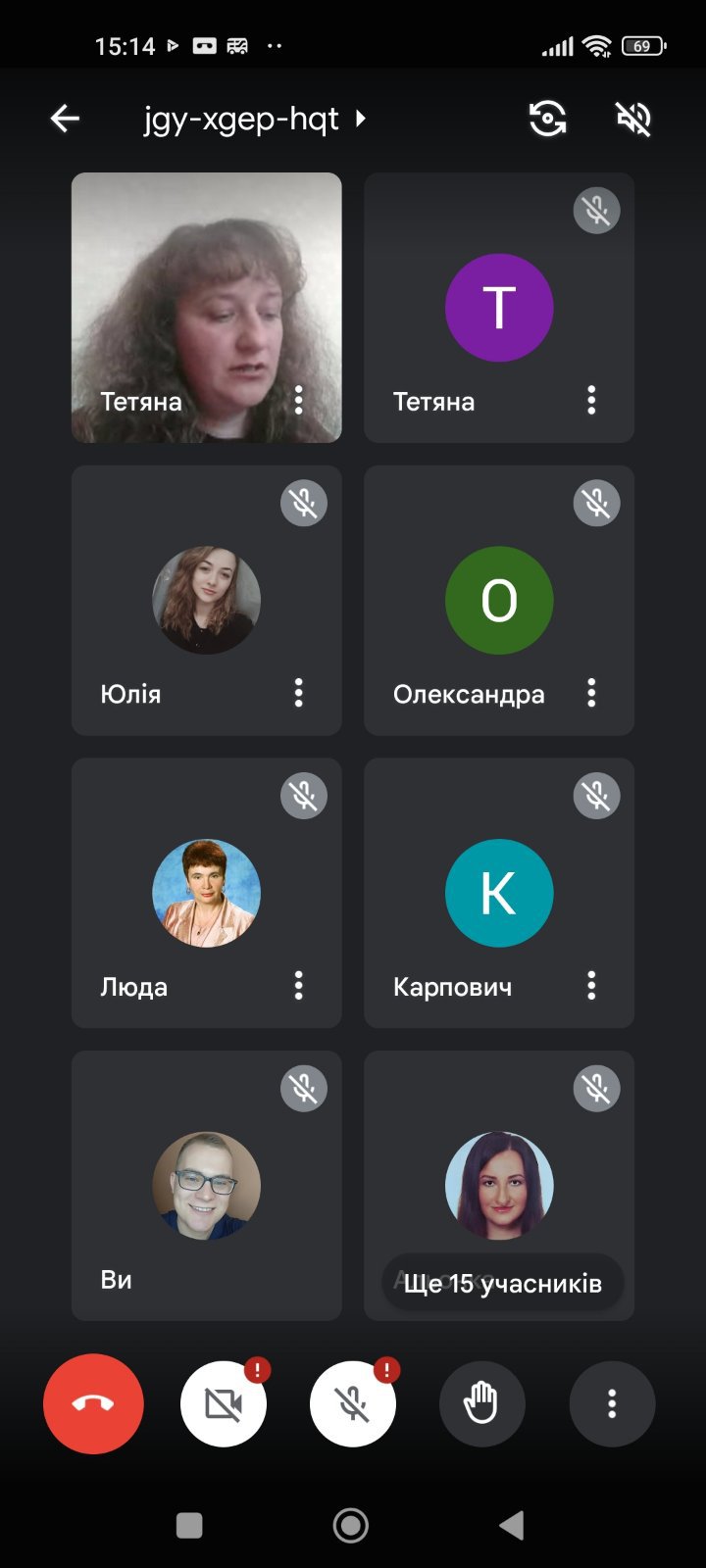706x1568 pixels.
Task: Open more call options menu
Action: click(612, 1403)
